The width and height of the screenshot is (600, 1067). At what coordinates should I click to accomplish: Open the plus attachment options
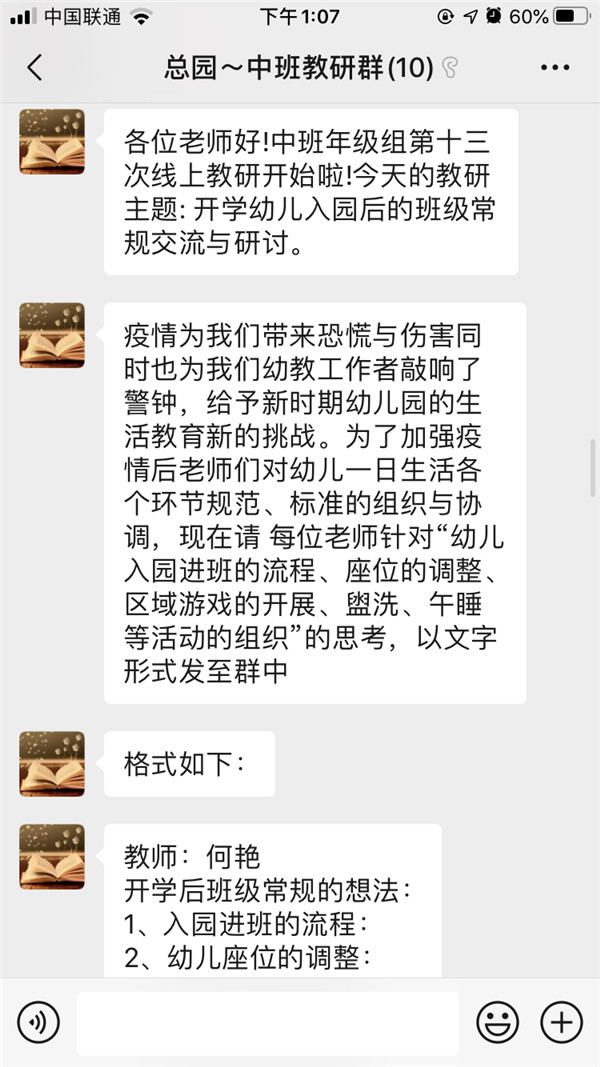point(561,1022)
